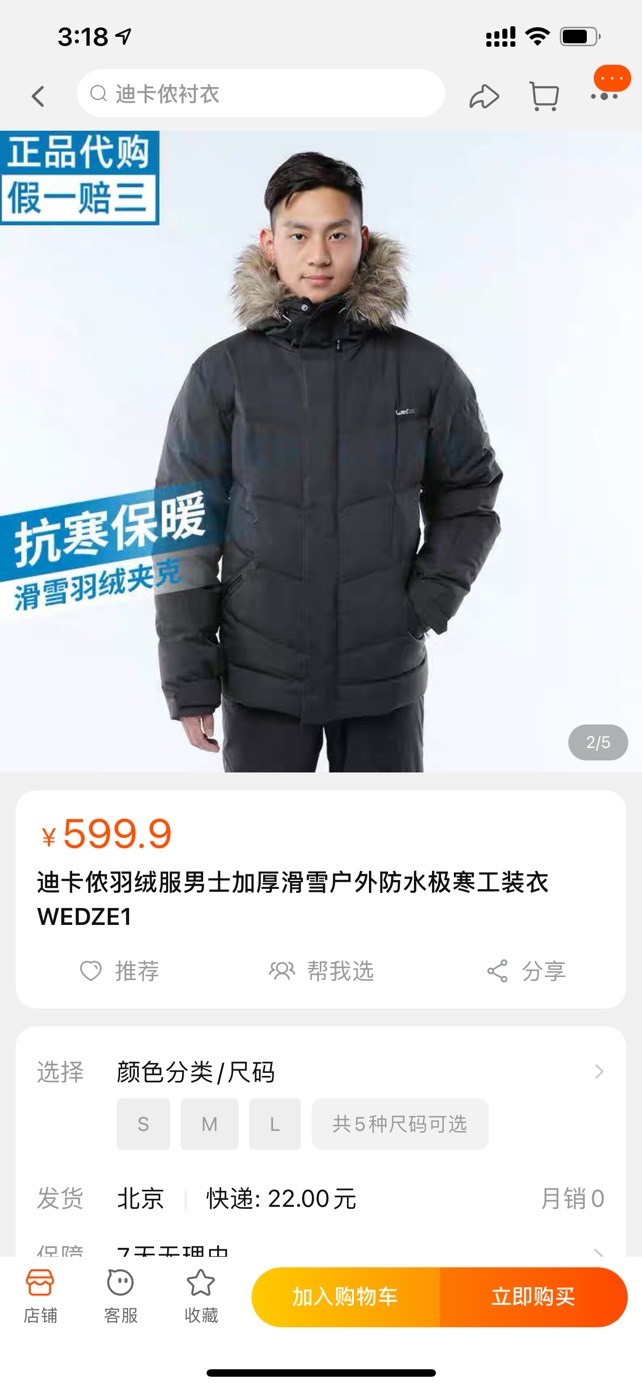Screen dimensions: 642x1389
Task: Open the product photo gallery image
Action: [321, 451]
